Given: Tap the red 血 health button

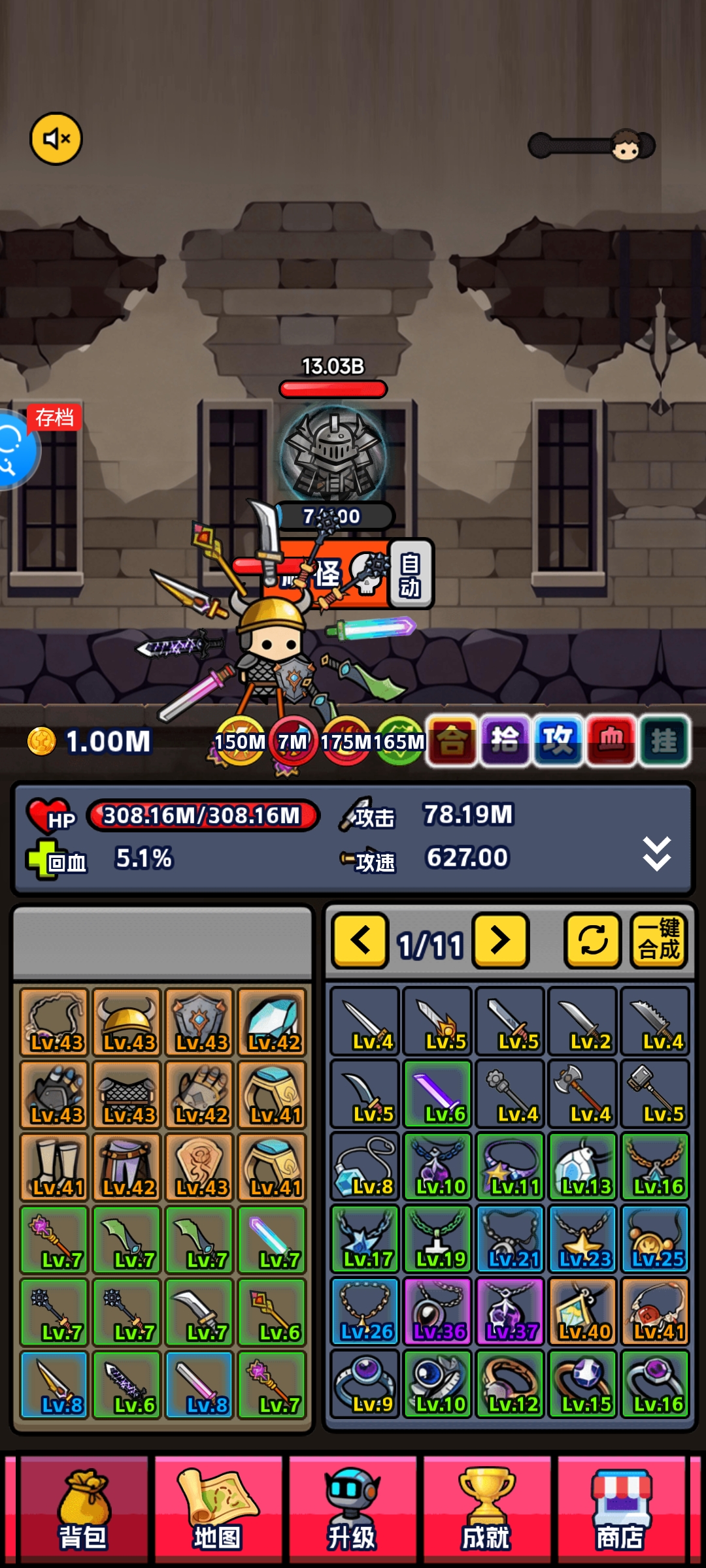Looking at the screenshot, I should point(611,740).
